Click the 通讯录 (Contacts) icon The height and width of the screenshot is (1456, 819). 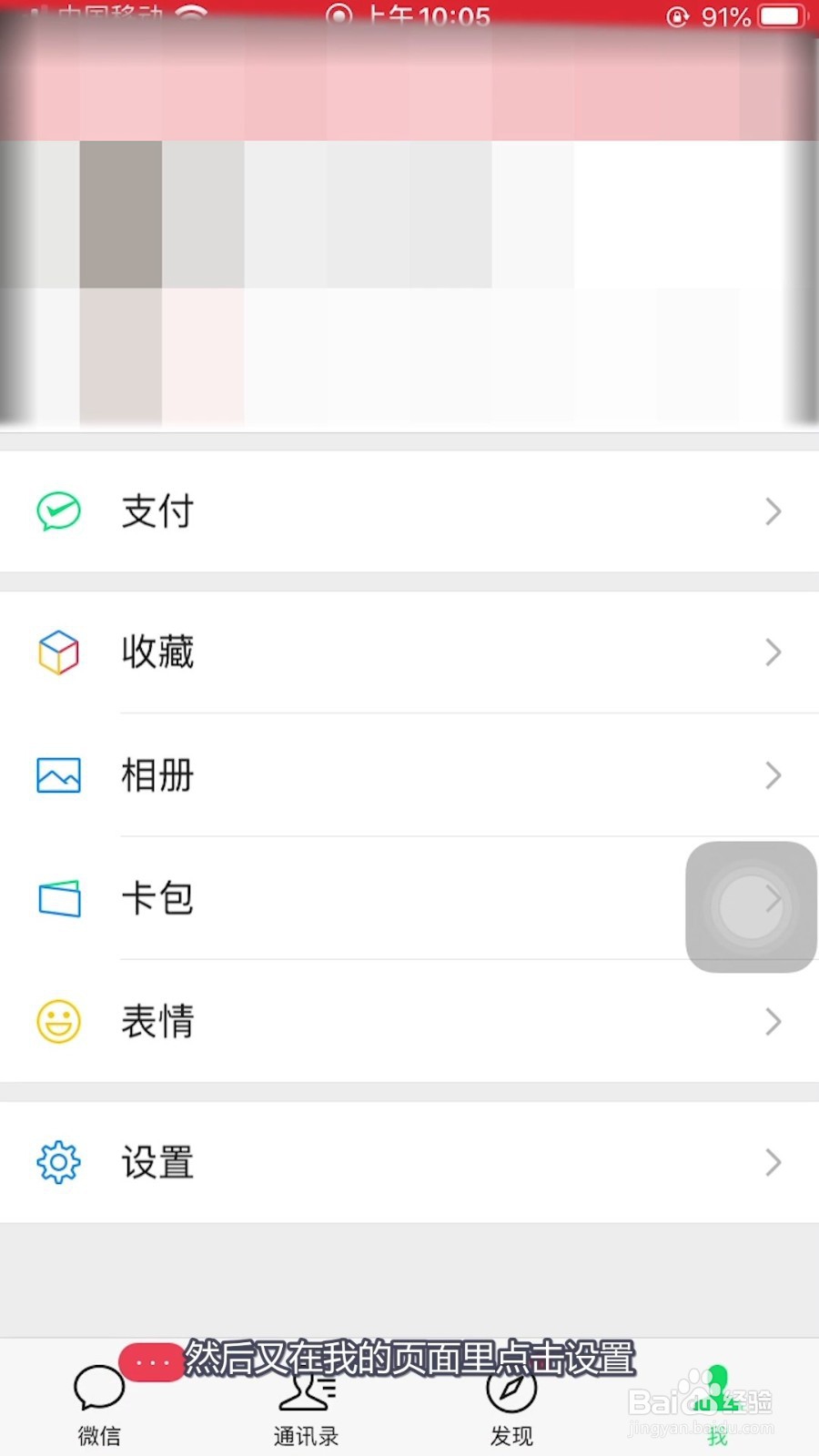point(306,1392)
